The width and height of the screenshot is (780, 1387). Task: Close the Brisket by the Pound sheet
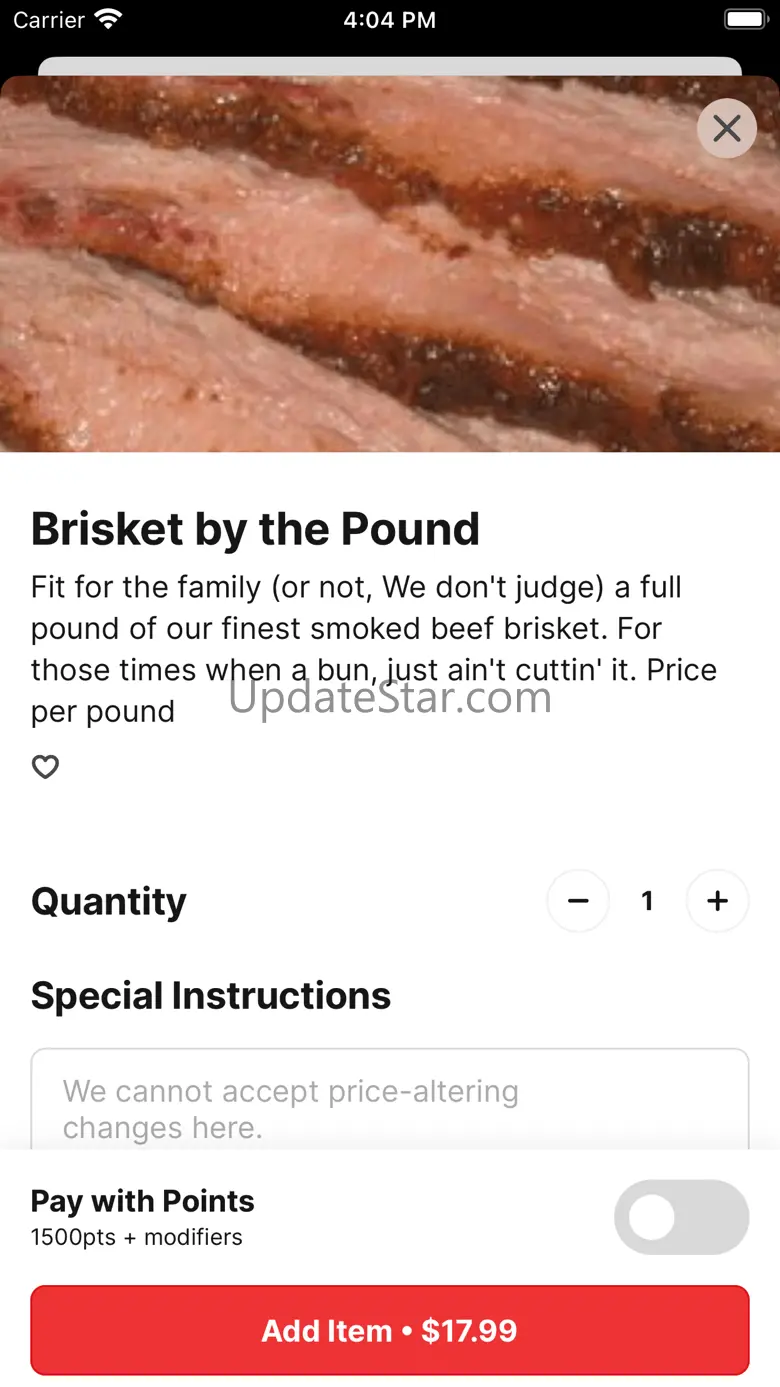point(727,128)
